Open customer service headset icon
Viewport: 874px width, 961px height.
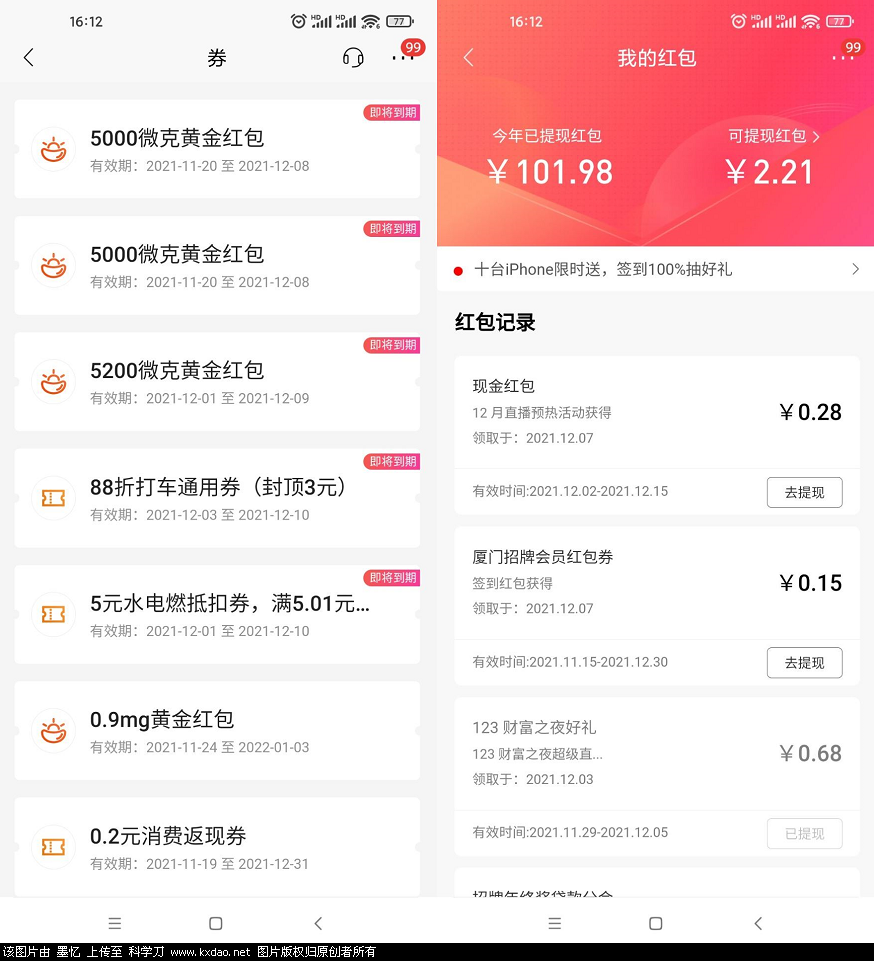click(353, 58)
